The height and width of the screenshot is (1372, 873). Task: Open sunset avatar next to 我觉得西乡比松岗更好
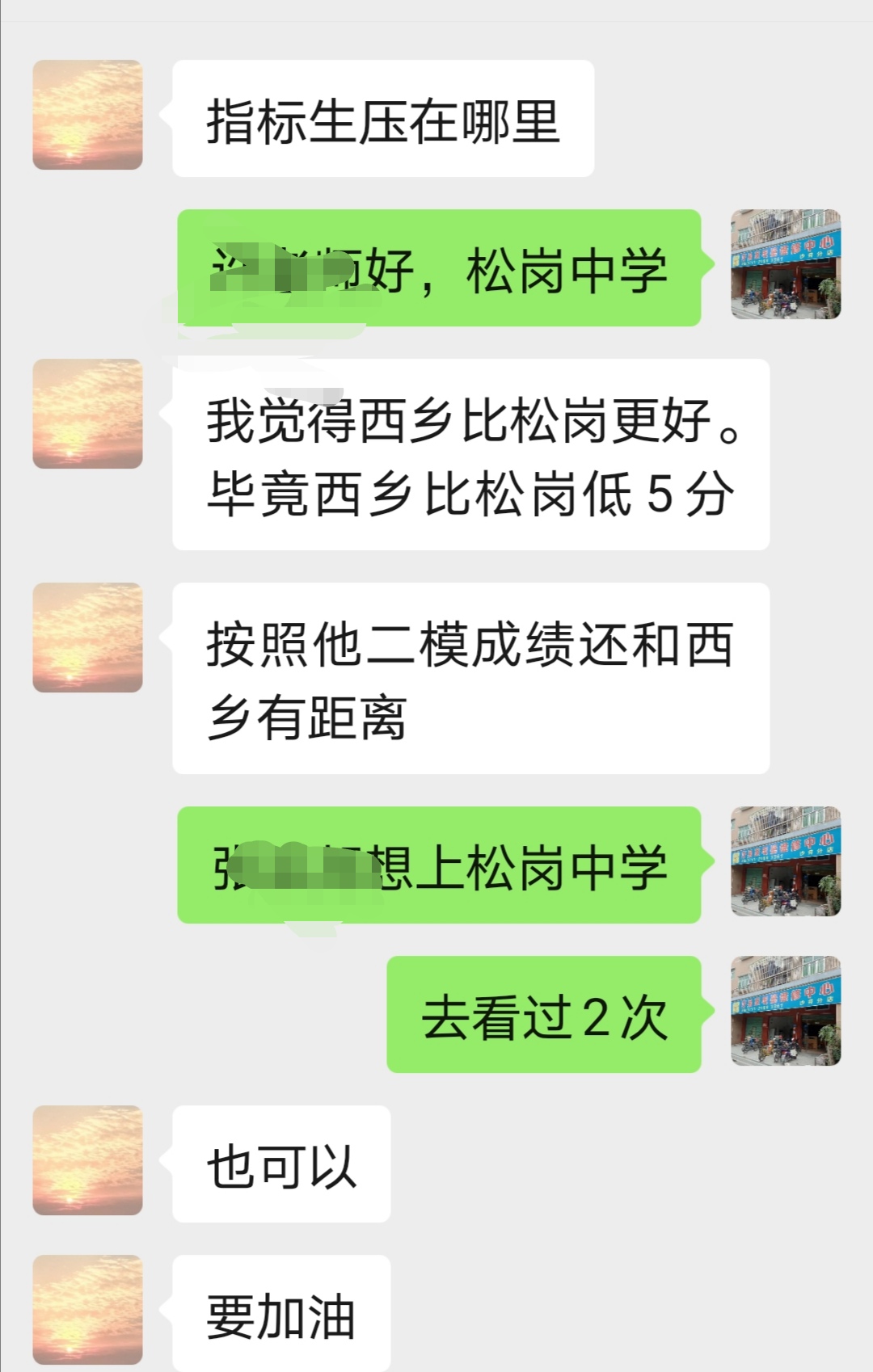pos(87,414)
